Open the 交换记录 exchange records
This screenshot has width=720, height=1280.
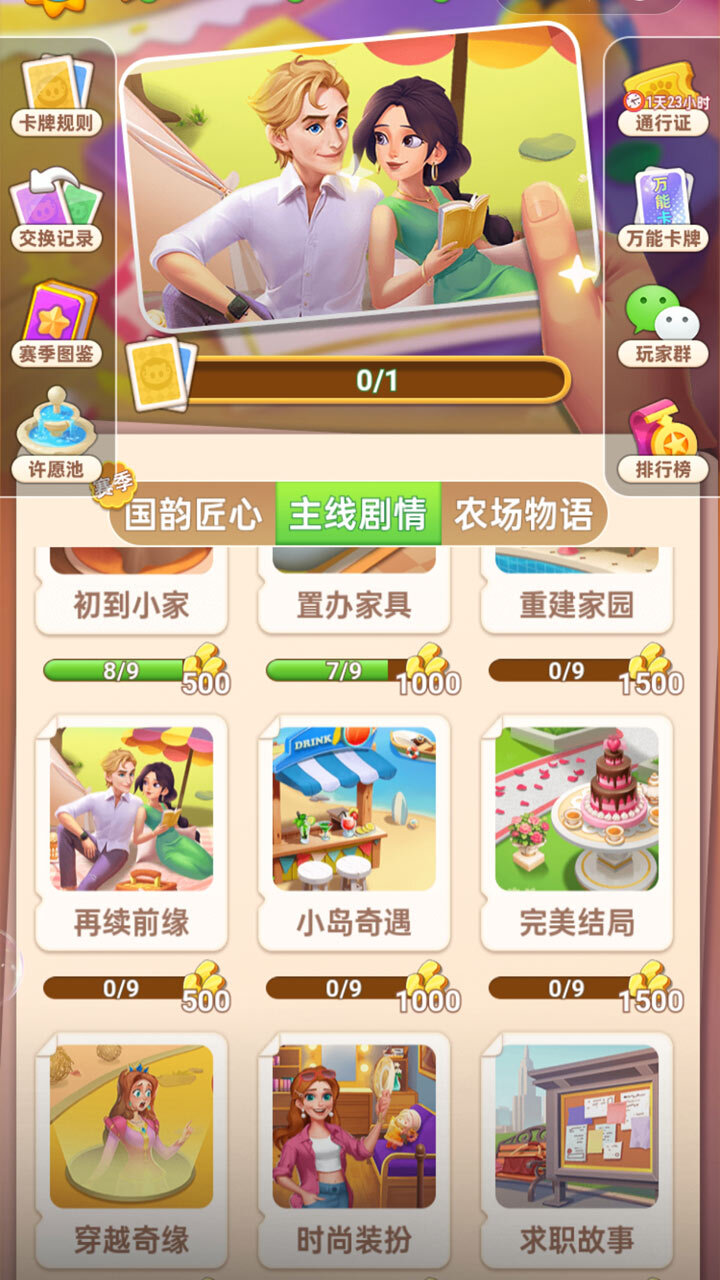[x=57, y=212]
